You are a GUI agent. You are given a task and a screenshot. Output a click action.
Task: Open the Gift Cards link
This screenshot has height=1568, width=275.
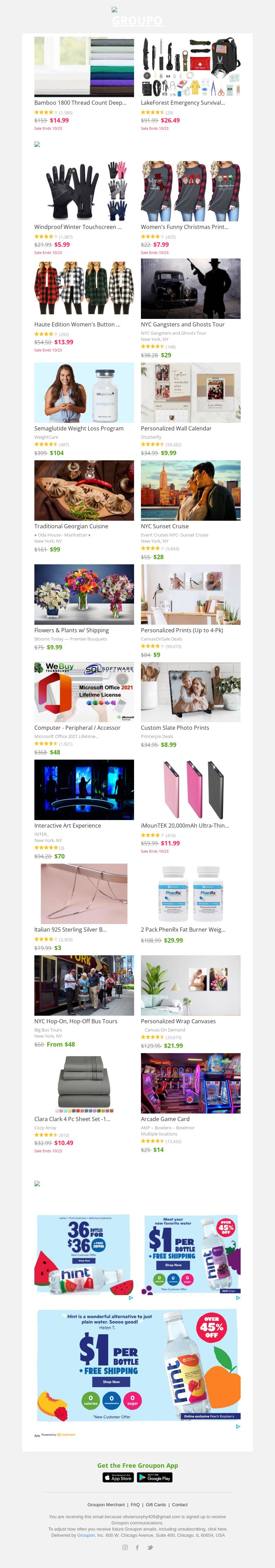coord(155,1504)
